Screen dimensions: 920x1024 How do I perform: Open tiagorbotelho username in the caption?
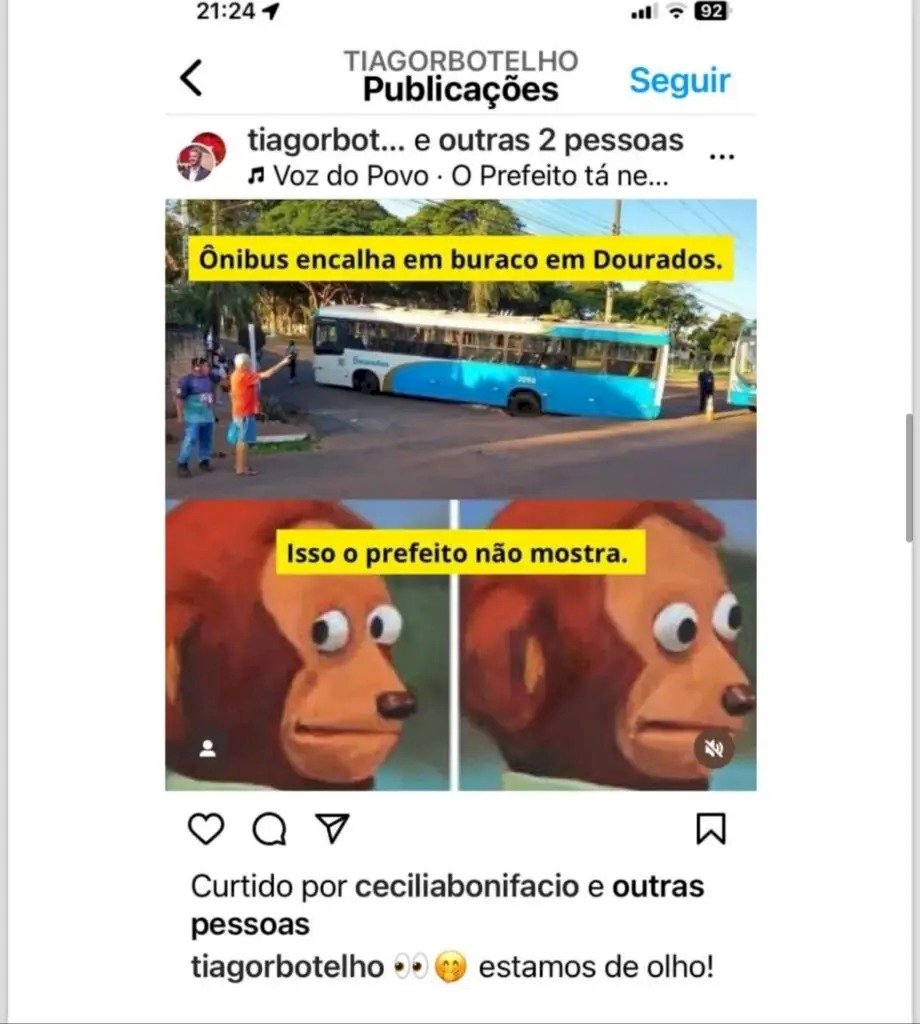[x=287, y=967]
